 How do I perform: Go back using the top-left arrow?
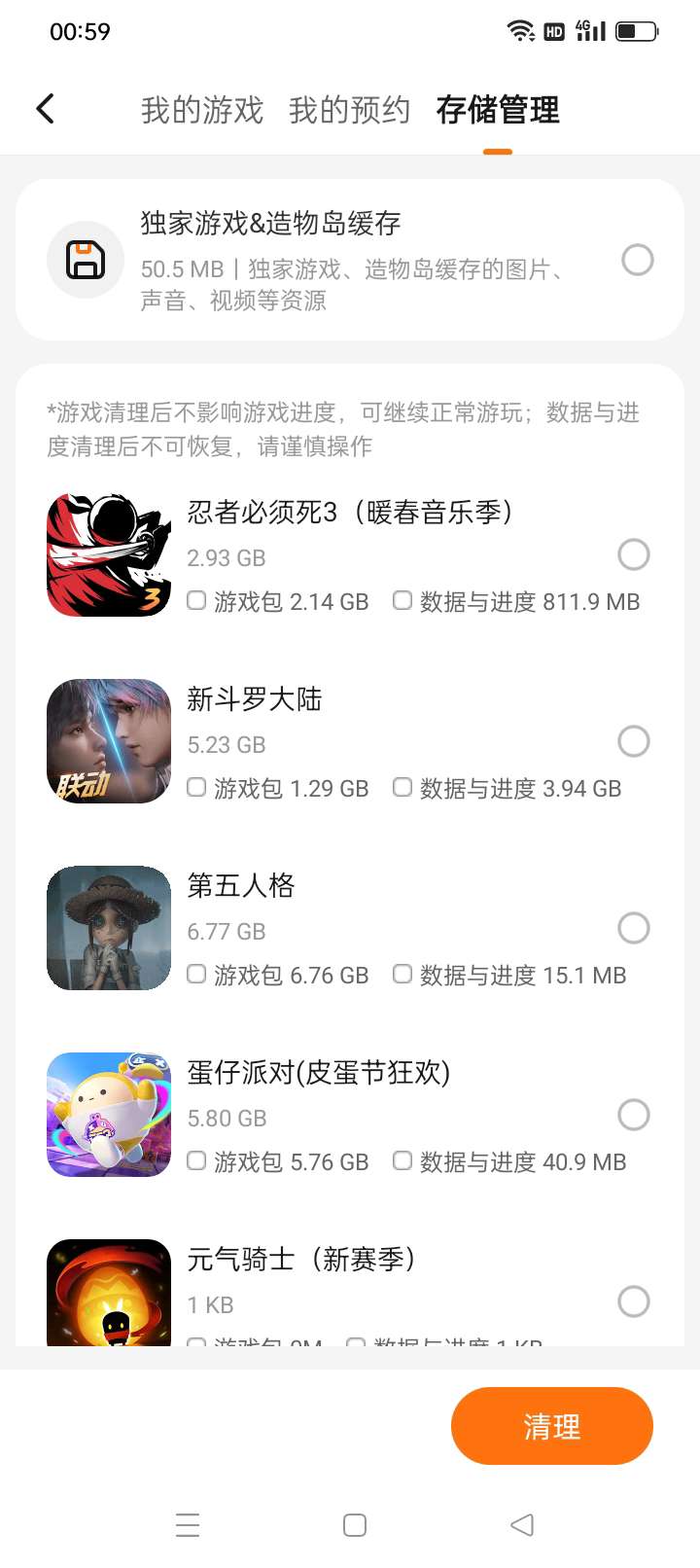click(x=45, y=109)
